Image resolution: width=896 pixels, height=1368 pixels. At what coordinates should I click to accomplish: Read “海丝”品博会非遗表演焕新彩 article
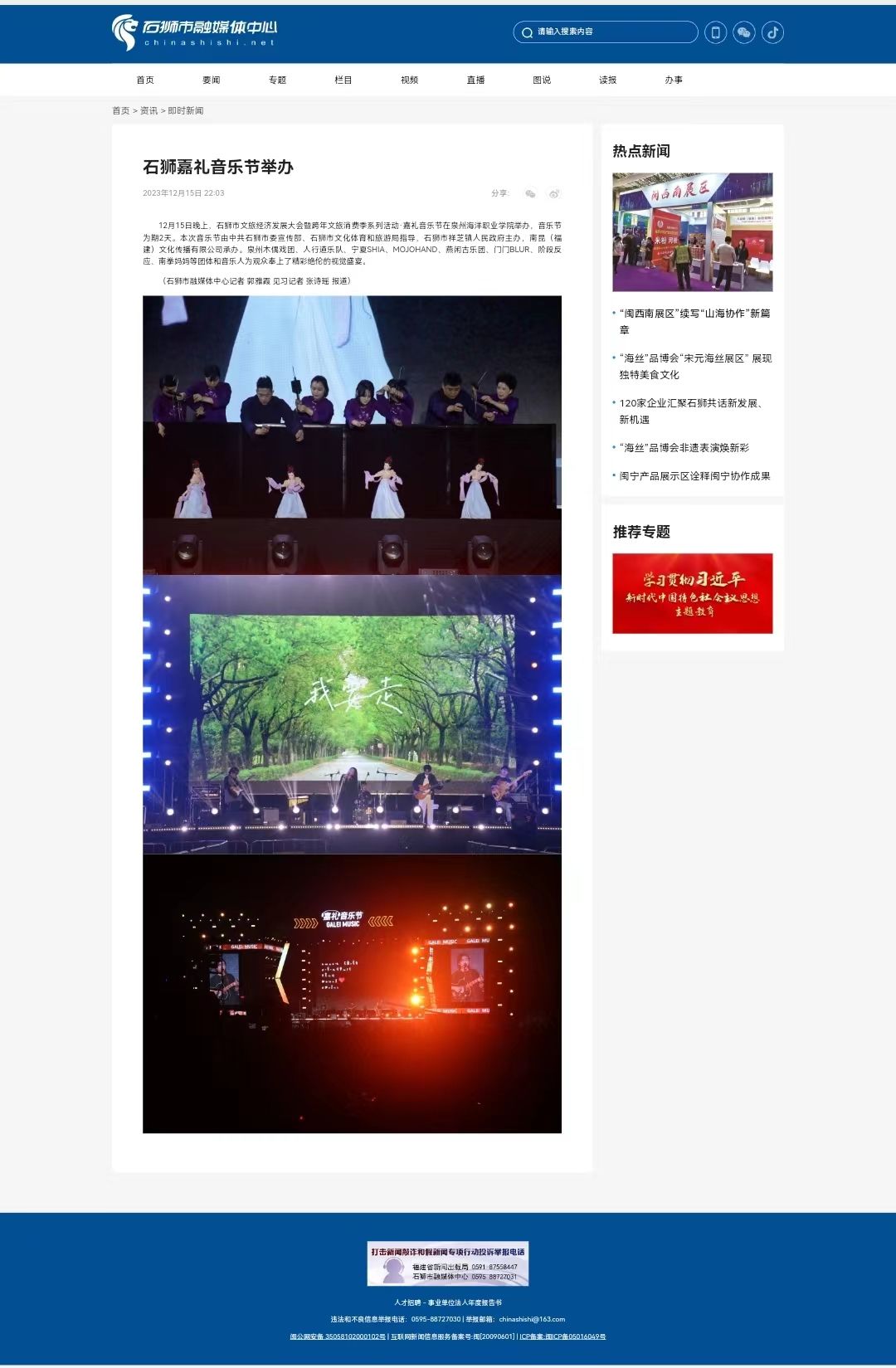pyautogui.click(x=684, y=448)
